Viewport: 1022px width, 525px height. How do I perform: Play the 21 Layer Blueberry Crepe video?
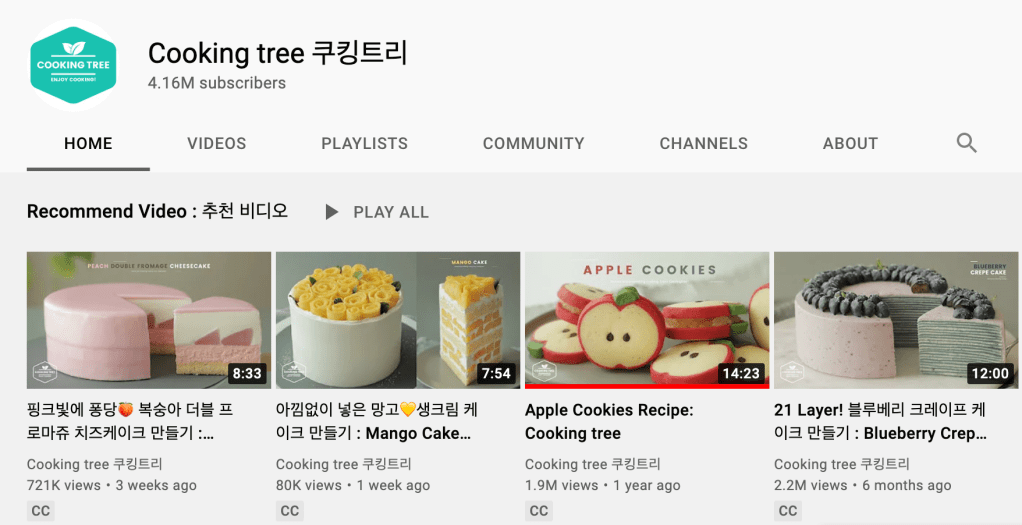click(896, 320)
